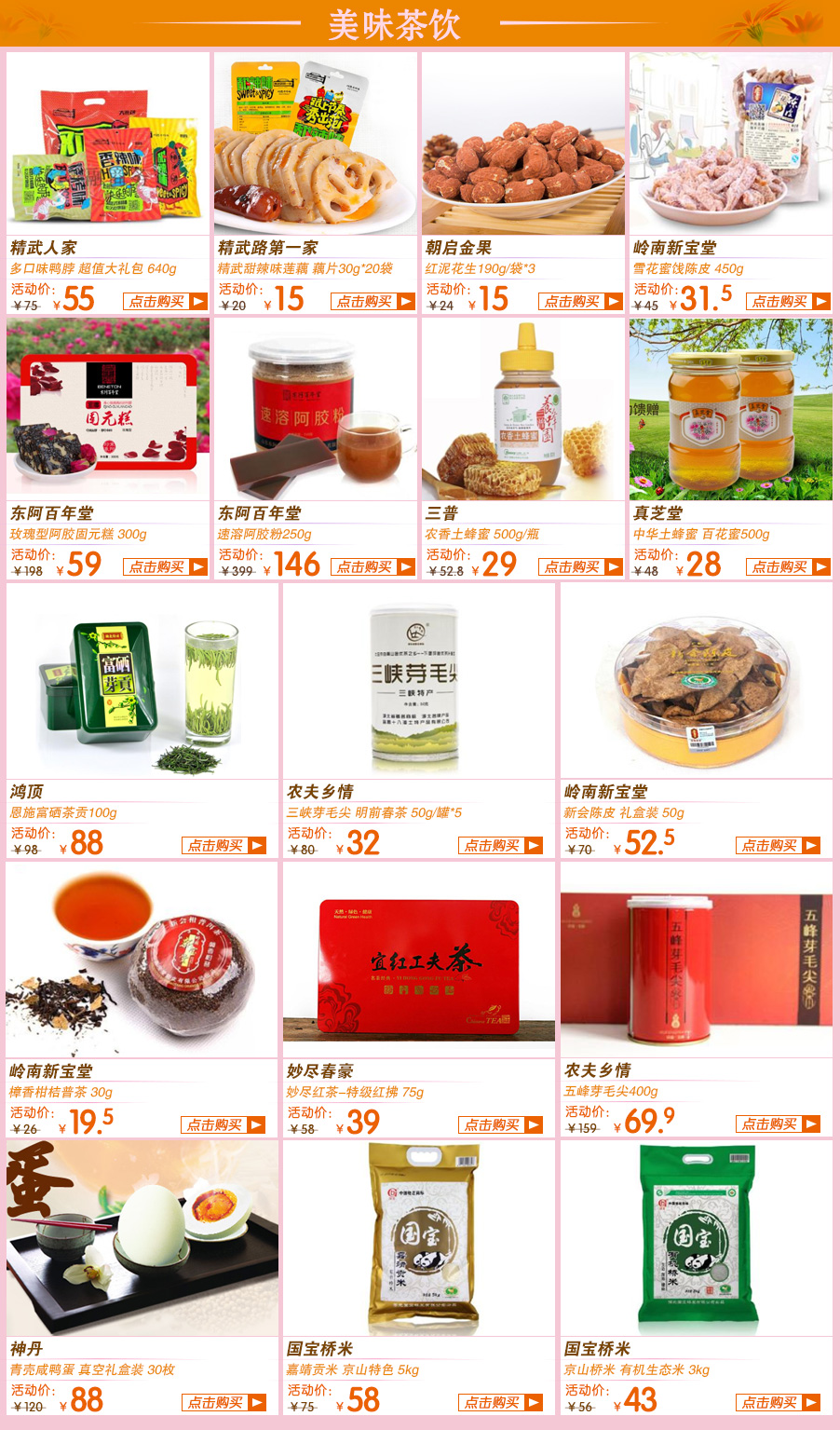Image resolution: width=840 pixels, height=1430 pixels.
Task: Tap 点击购买 for 神丹 青壳咸鸭蛋
Action: [x=224, y=1402]
